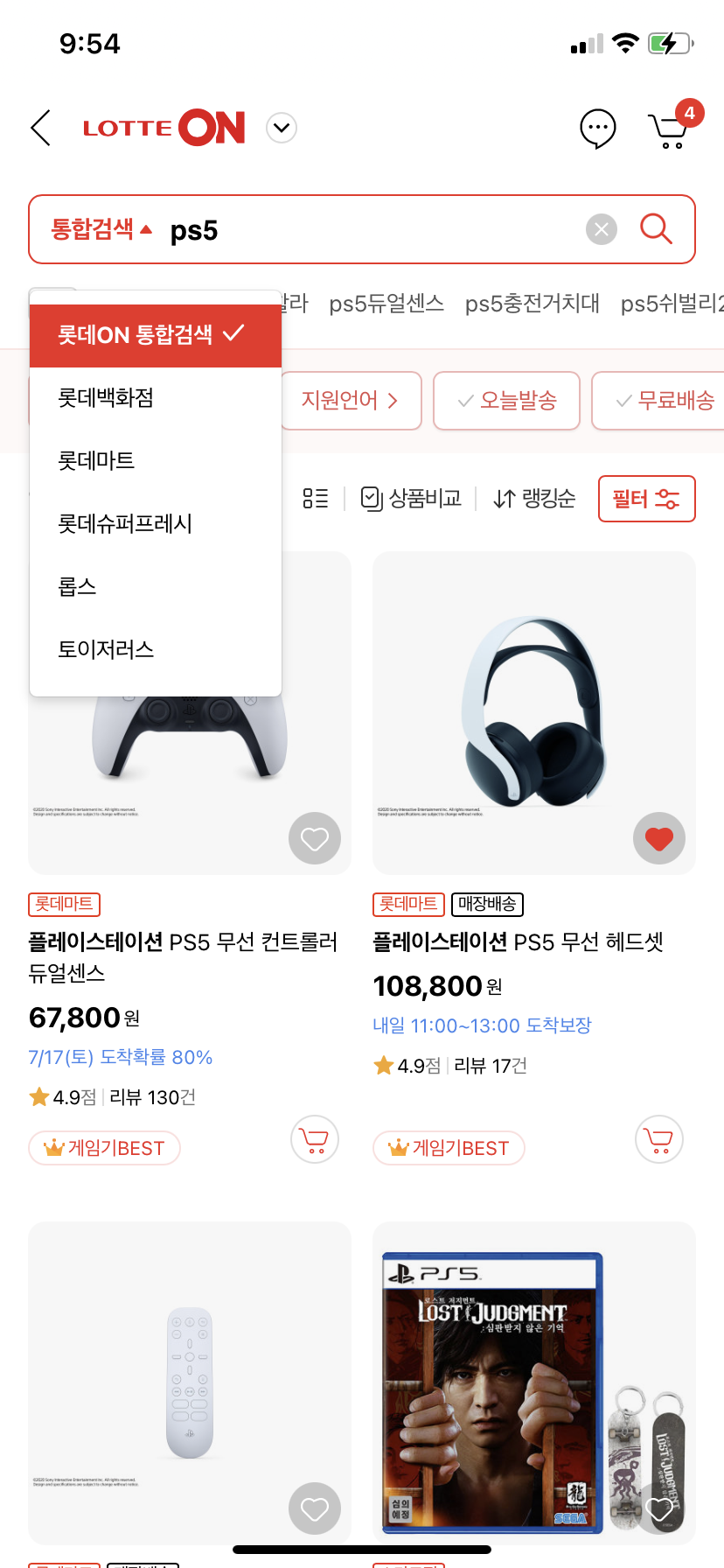Screen dimensions: 724x1568
Task: Open the chat messages icon
Action: click(597, 129)
